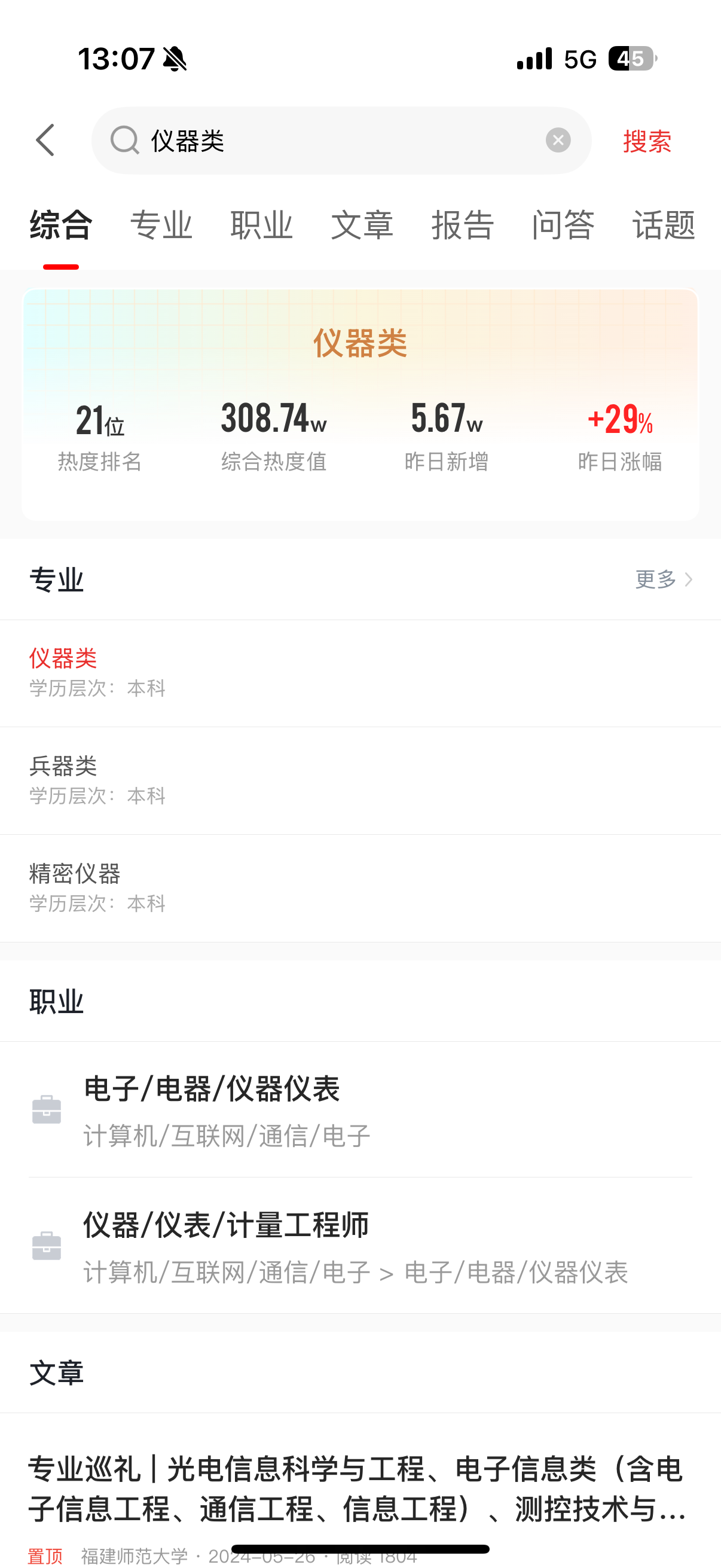The height and width of the screenshot is (1568, 721).
Task: View 更多 in the 专业 section
Action: click(x=663, y=579)
